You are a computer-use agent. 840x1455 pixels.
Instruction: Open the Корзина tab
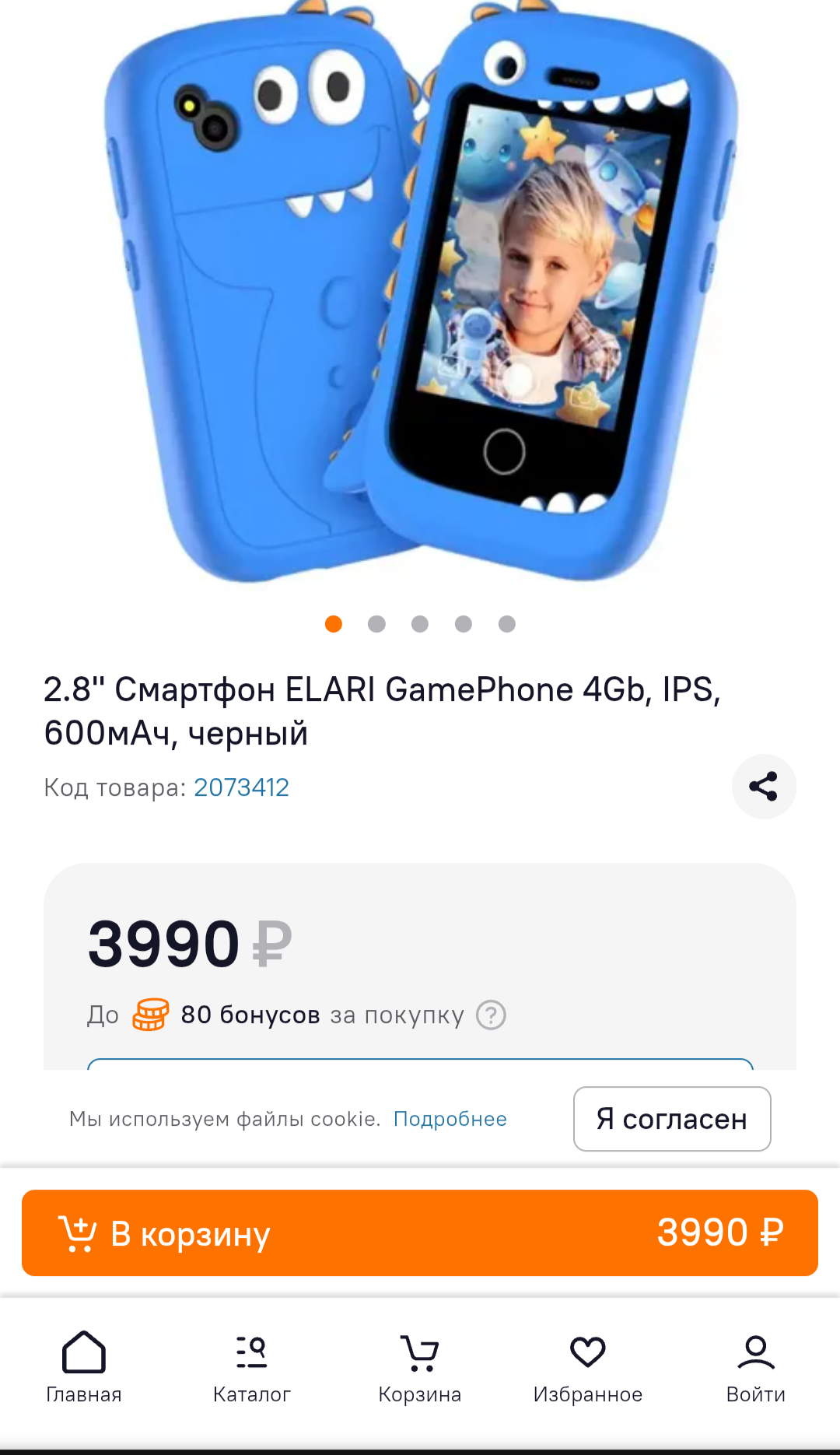point(420,1366)
